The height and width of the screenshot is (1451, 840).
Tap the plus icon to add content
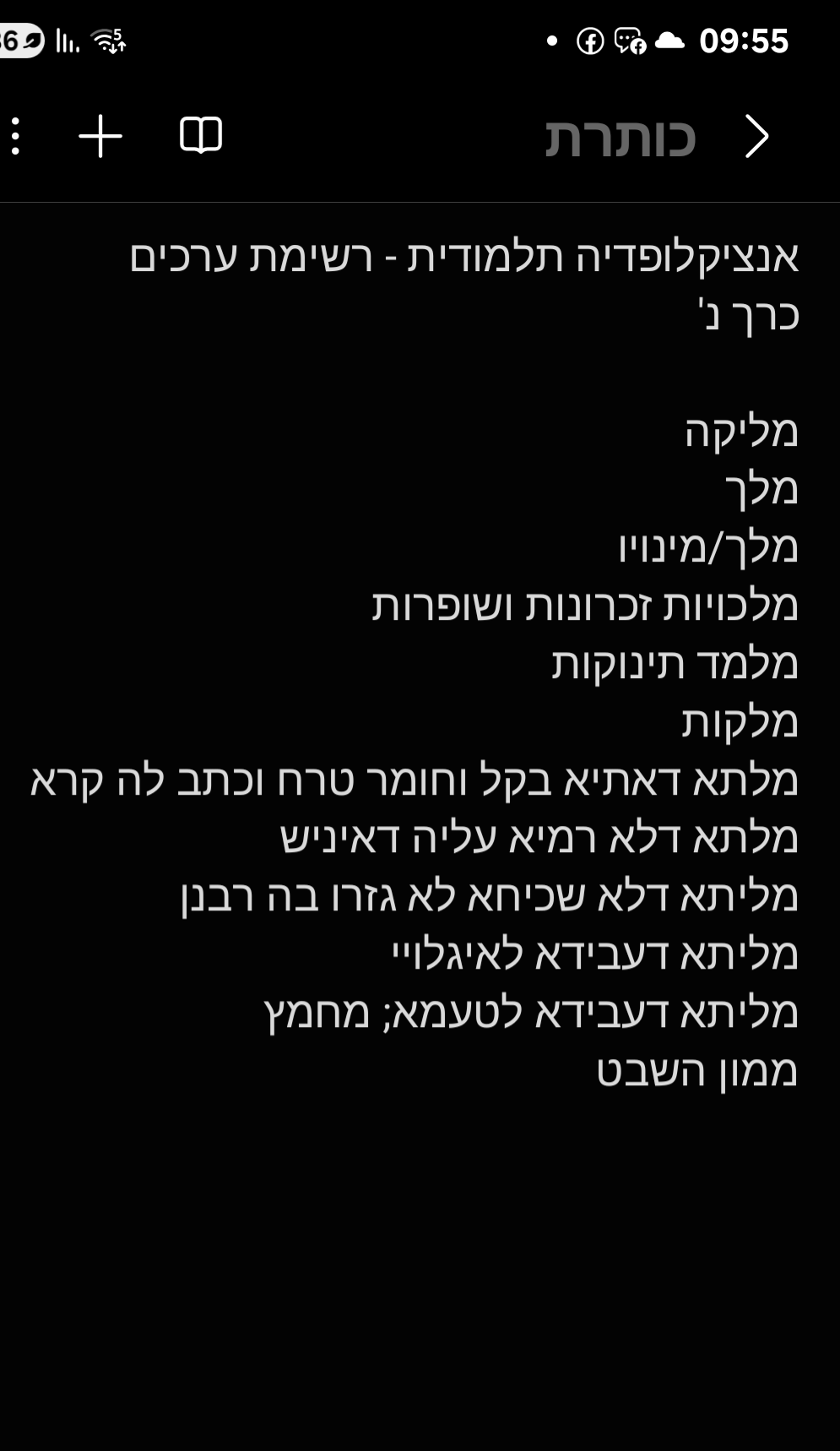click(100, 137)
